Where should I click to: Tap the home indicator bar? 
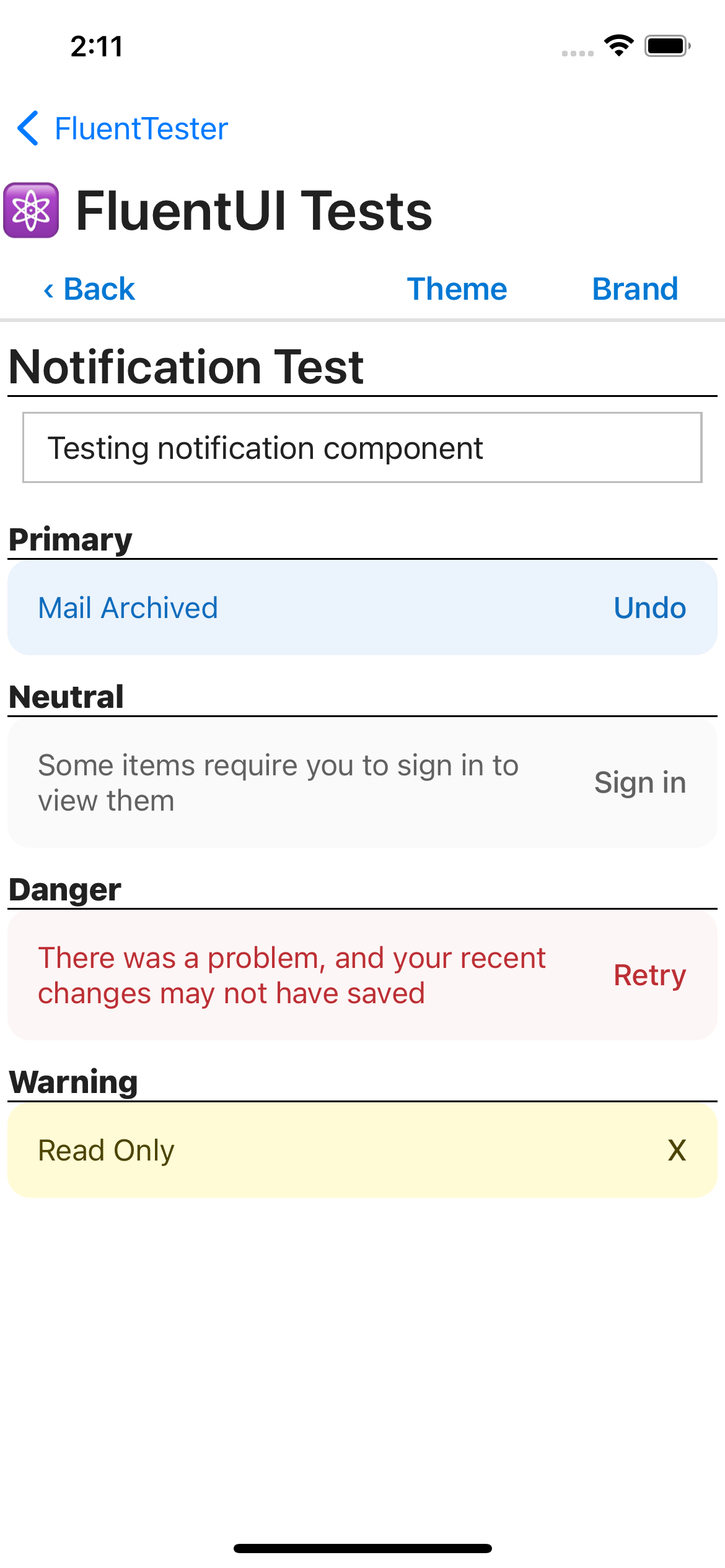(362, 1548)
